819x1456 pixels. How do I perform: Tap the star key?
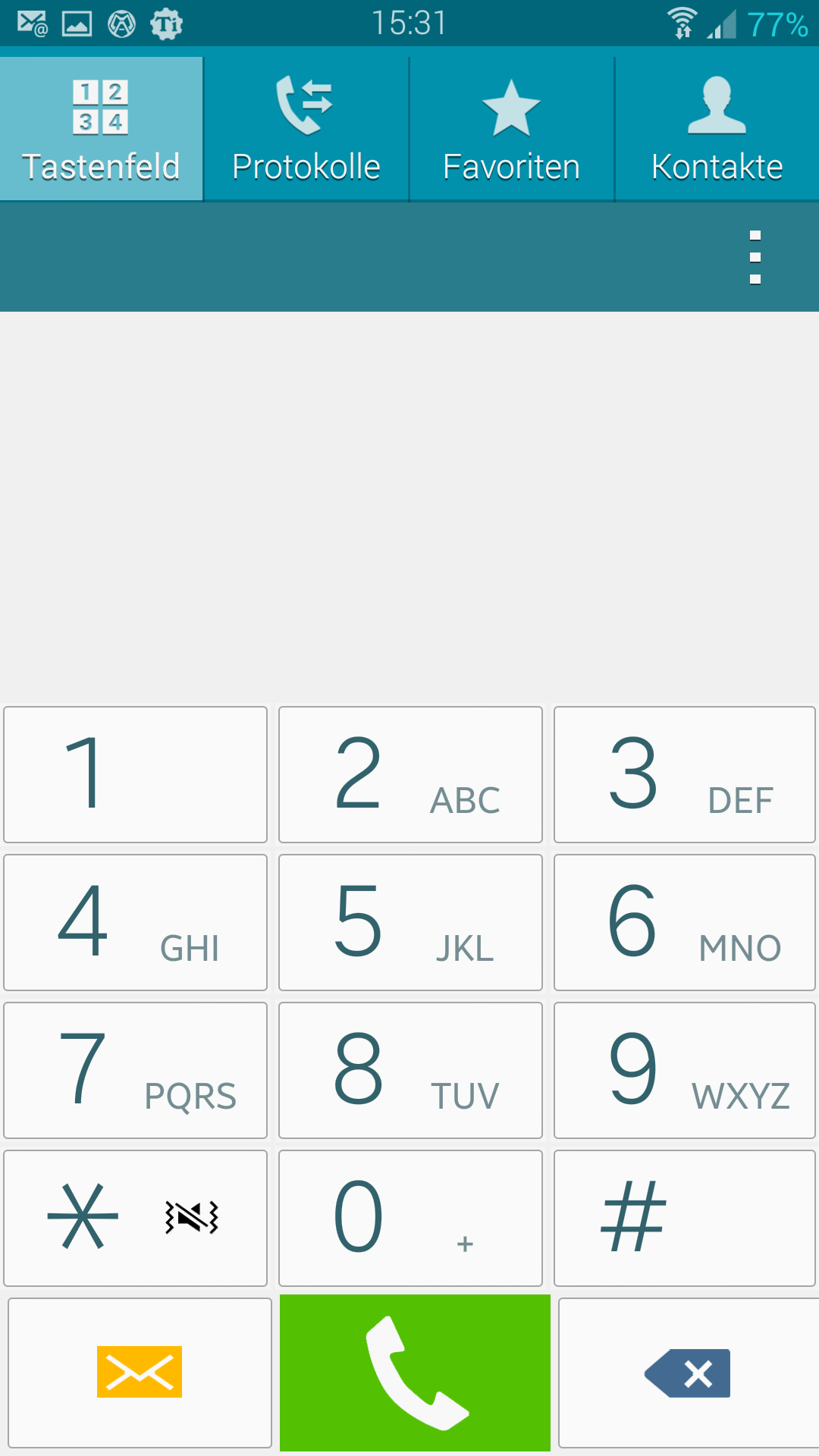pyautogui.click(x=136, y=1218)
